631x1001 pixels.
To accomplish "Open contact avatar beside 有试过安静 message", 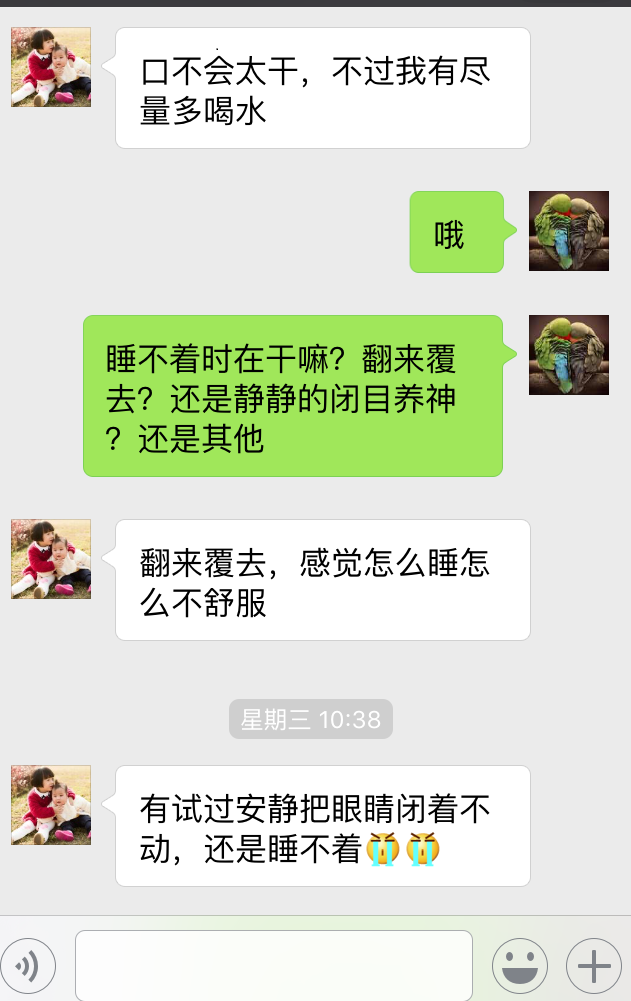I will click(51, 805).
